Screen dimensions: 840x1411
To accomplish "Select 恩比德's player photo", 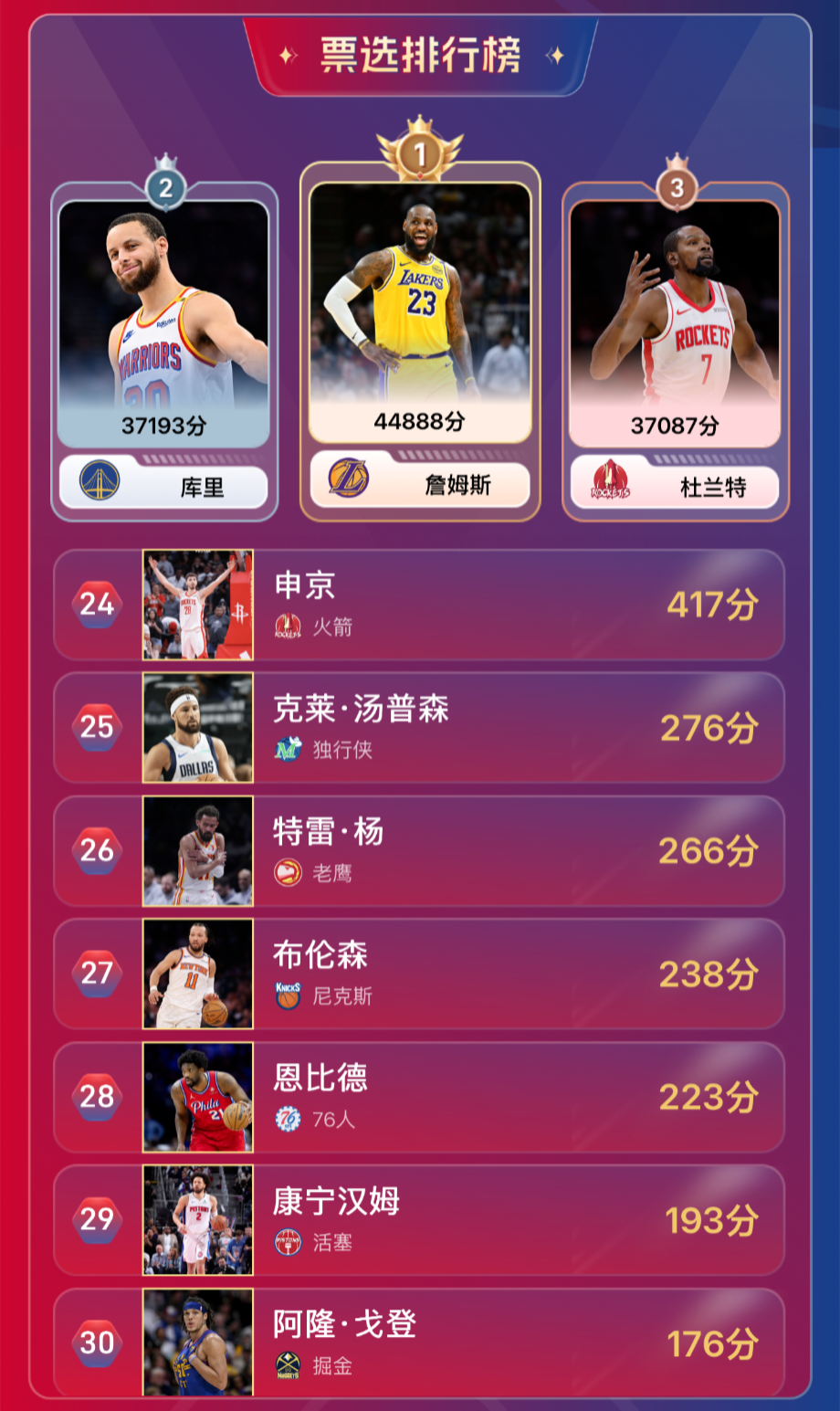I will (197, 1097).
